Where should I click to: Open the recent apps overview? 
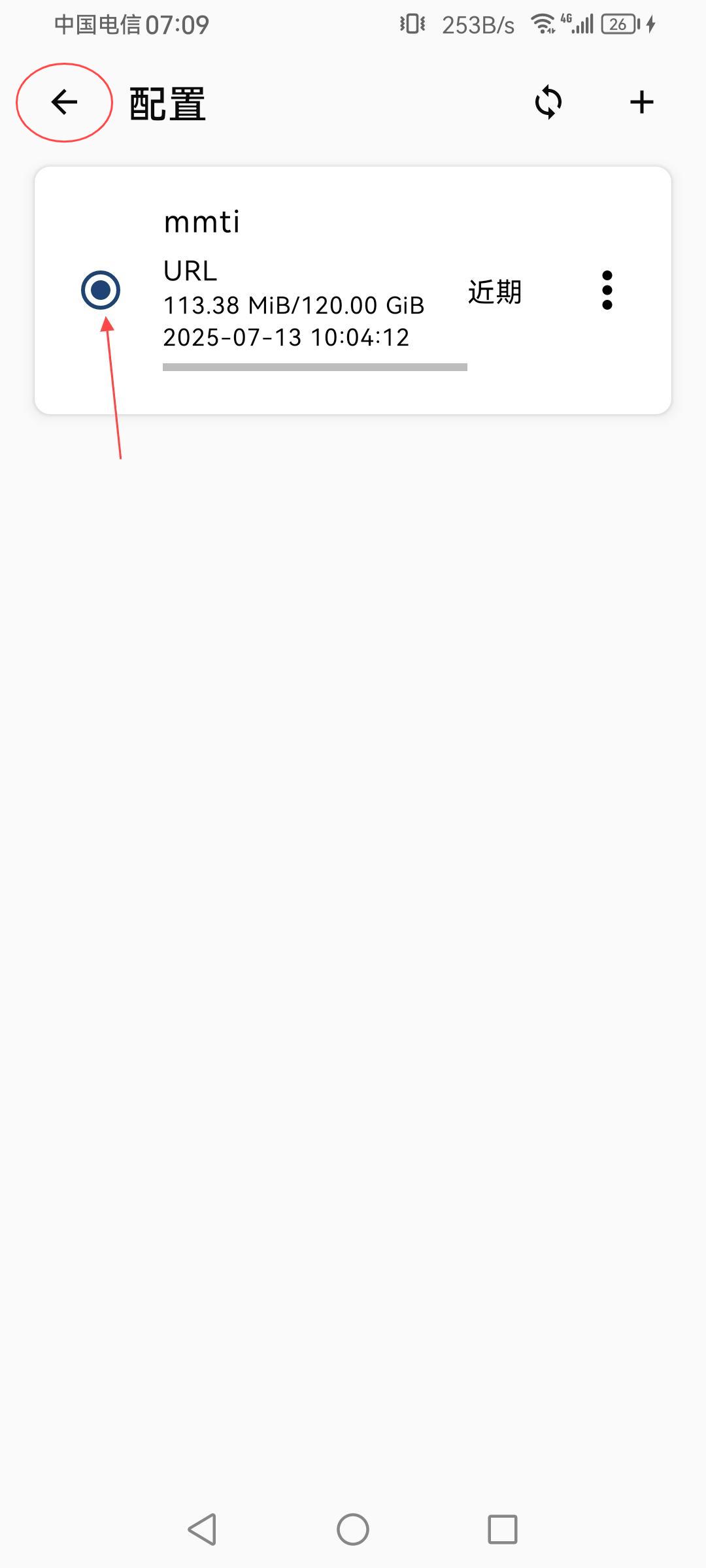[502, 1529]
